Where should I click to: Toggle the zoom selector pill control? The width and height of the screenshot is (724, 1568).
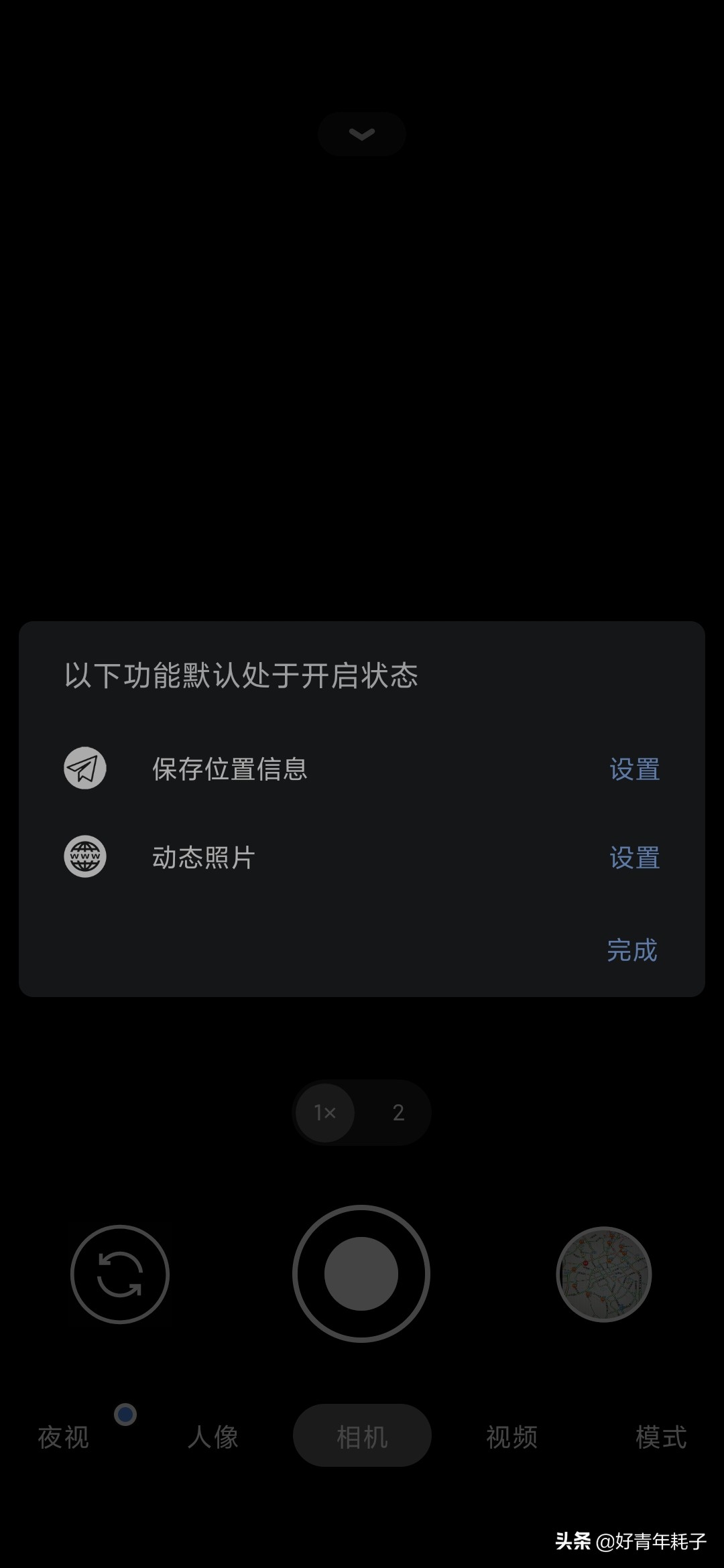(361, 1112)
